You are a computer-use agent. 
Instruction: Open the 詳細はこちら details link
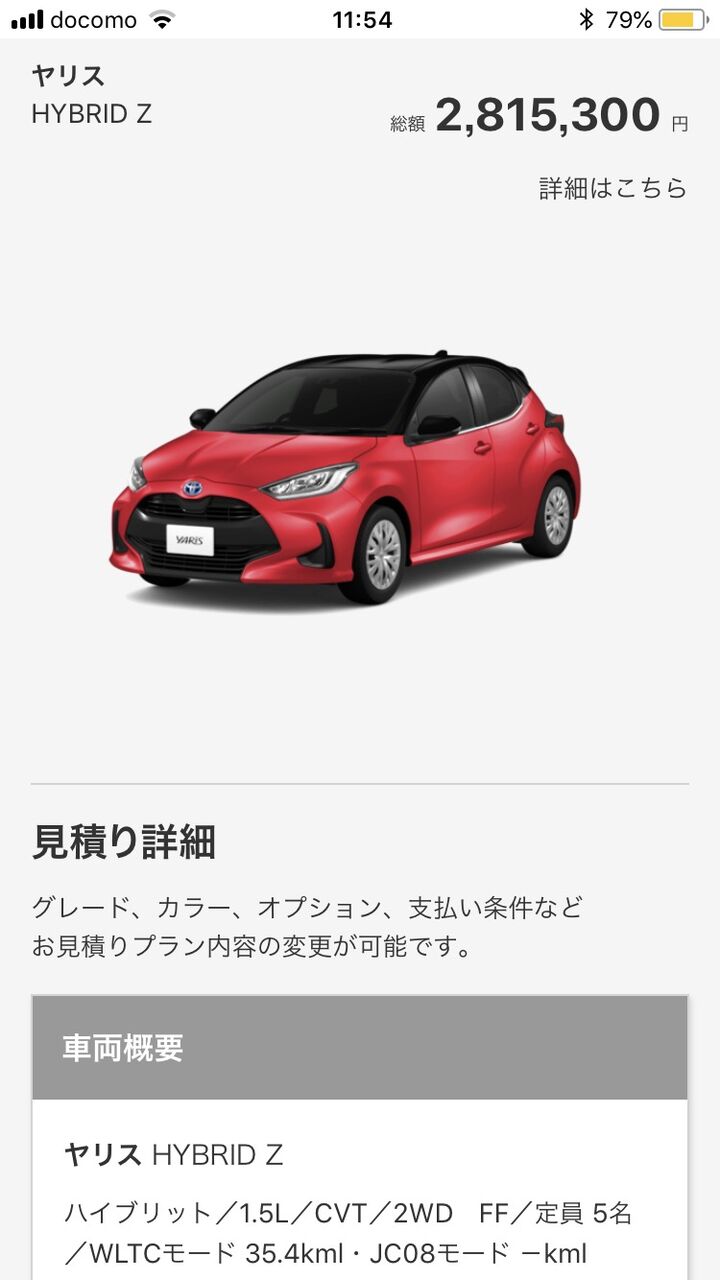pyautogui.click(x=613, y=188)
